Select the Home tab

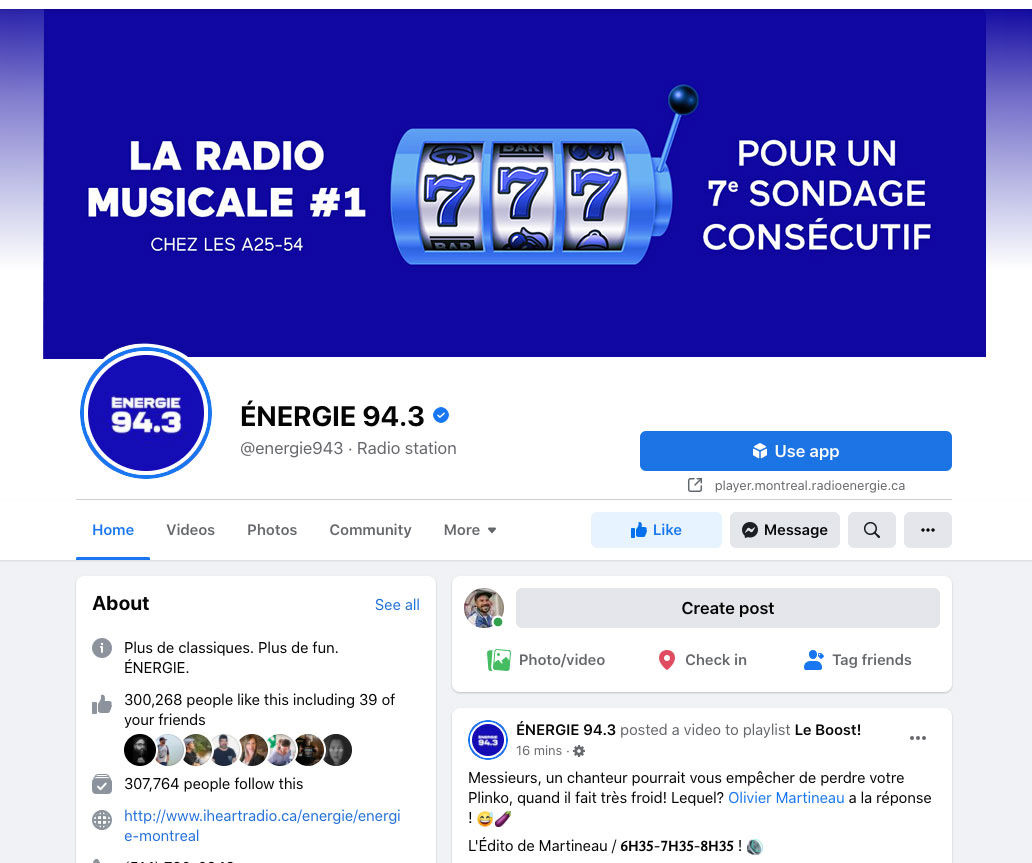(x=113, y=530)
